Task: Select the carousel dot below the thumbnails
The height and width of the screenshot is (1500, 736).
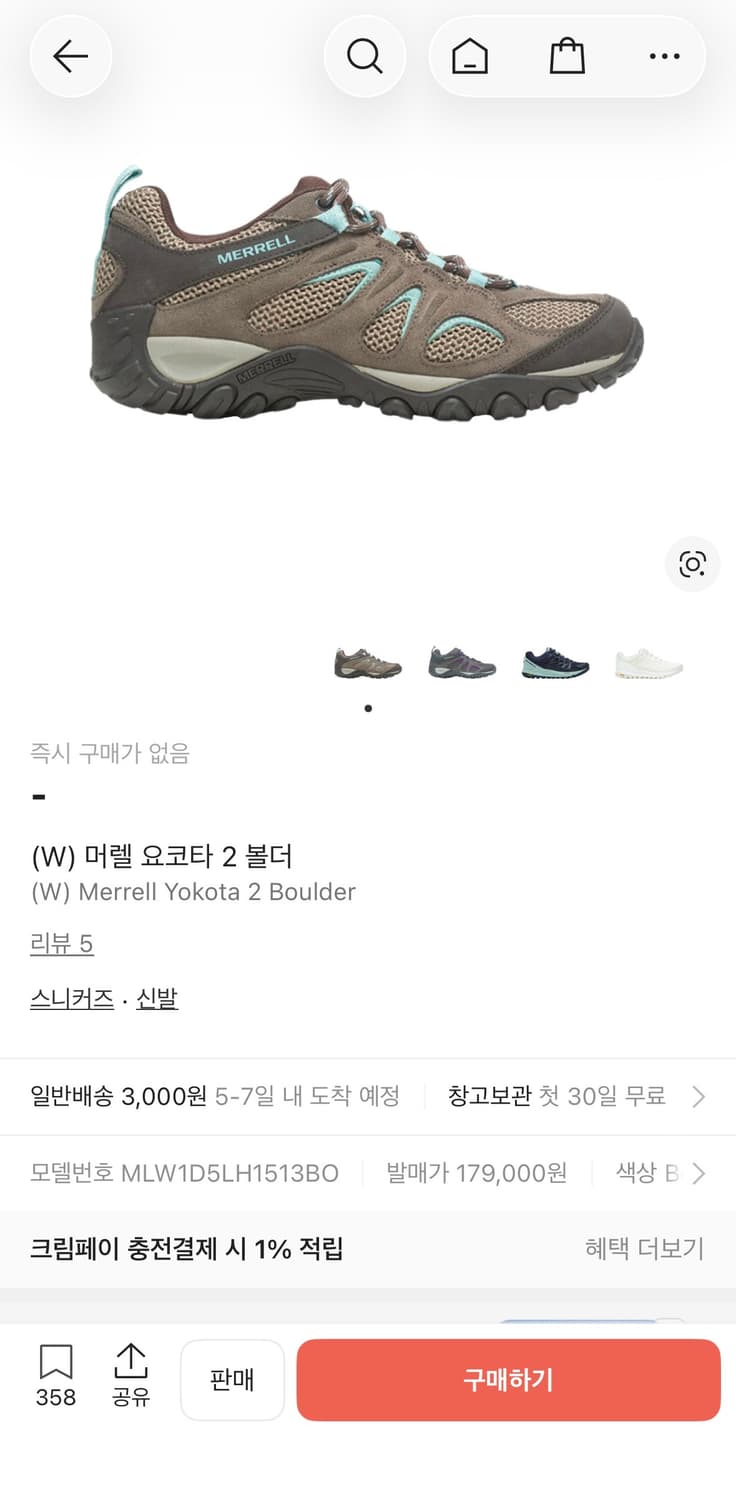Action: (368, 708)
